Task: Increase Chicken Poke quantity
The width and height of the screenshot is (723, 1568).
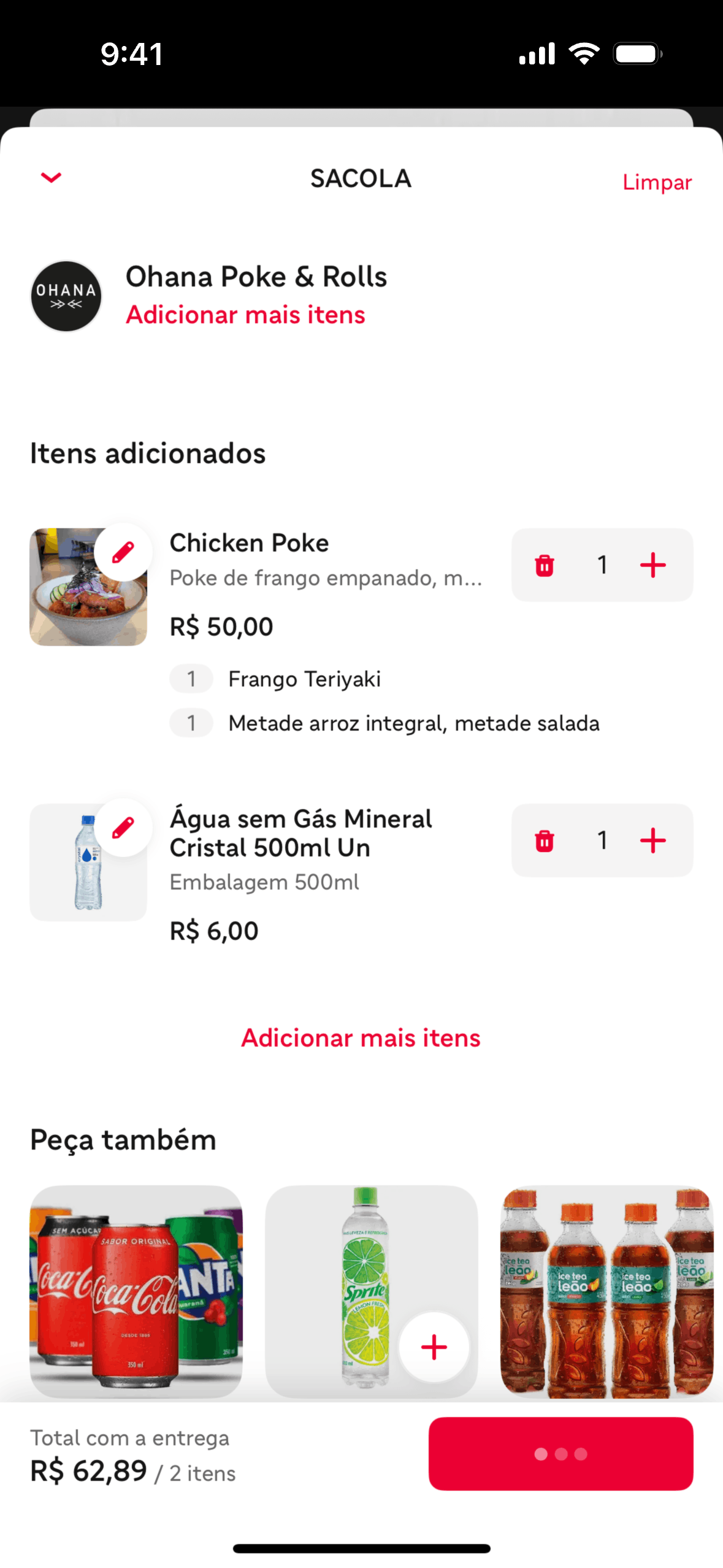Action: click(x=652, y=565)
